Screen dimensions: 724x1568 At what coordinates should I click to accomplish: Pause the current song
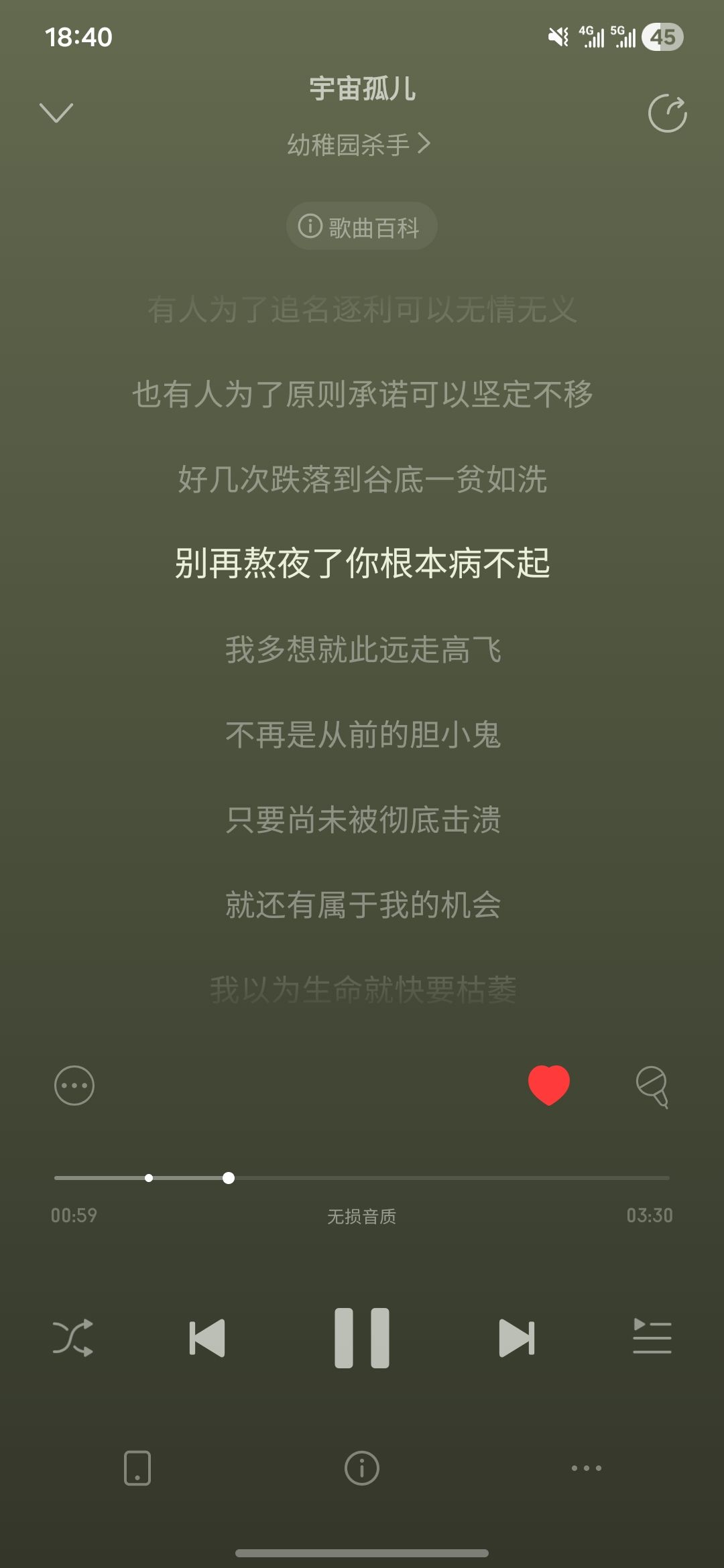click(x=362, y=1337)
